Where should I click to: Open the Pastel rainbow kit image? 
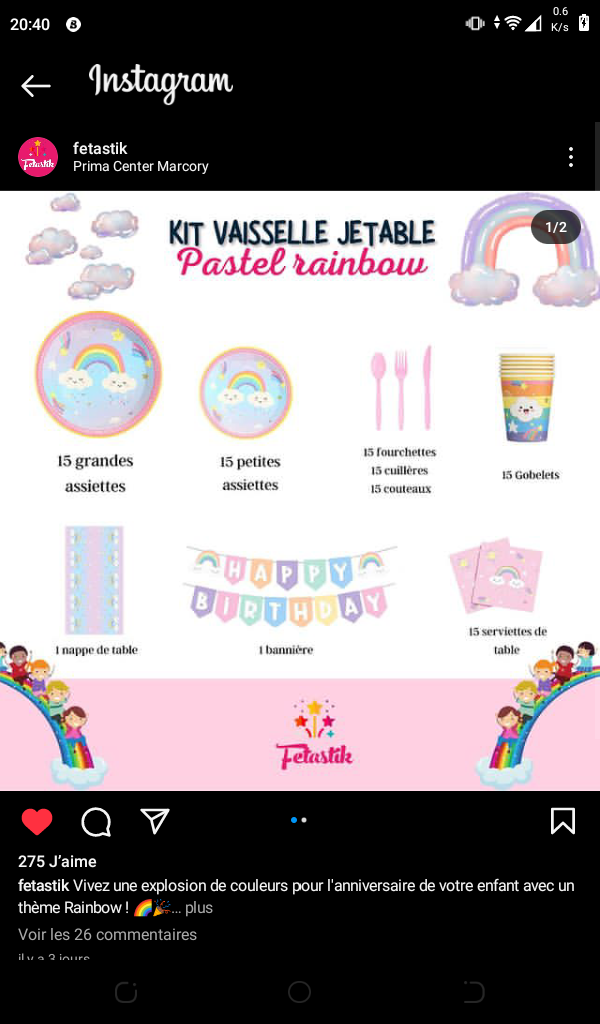click(300, 490)
